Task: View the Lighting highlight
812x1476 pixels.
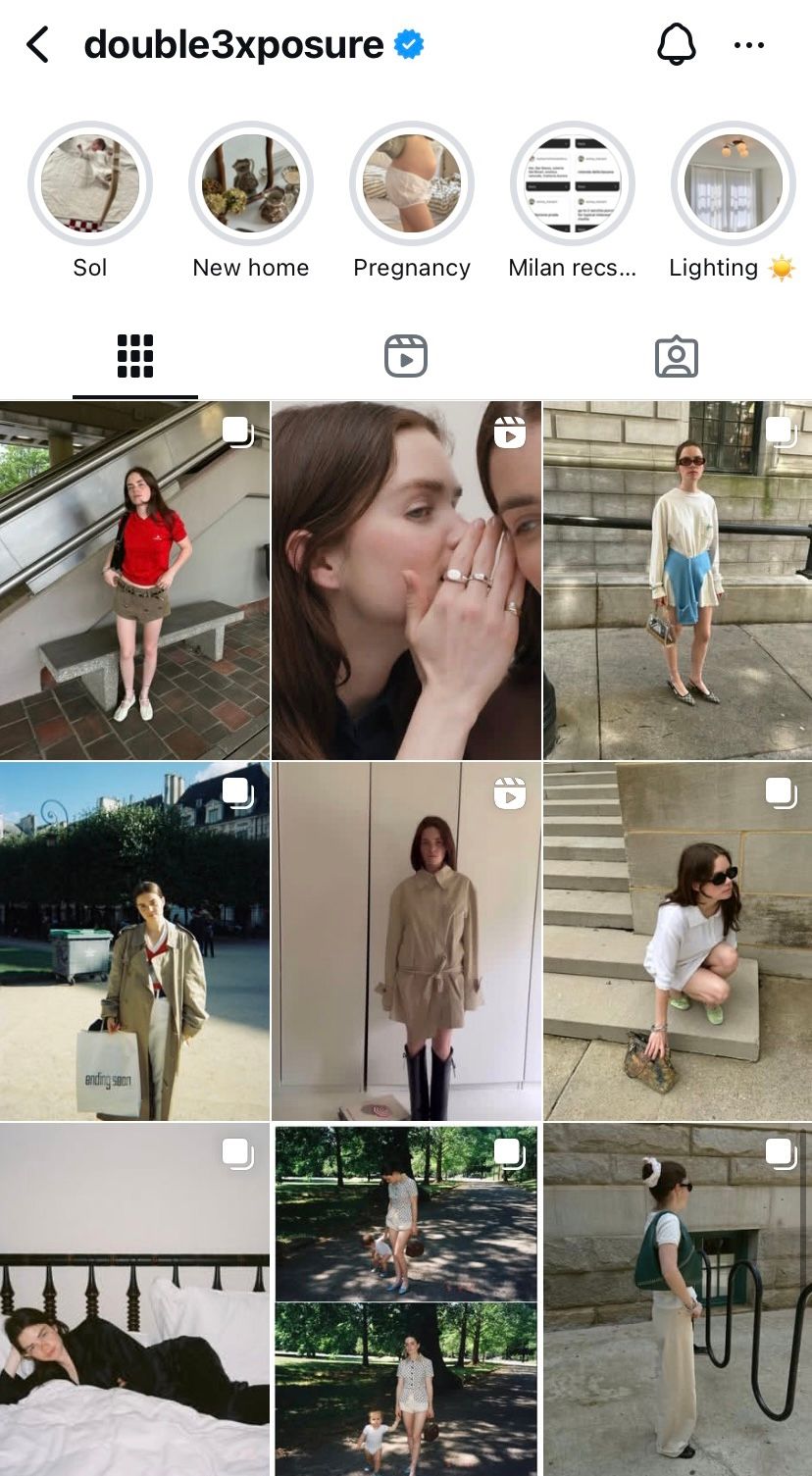Action: click(733, 183)
